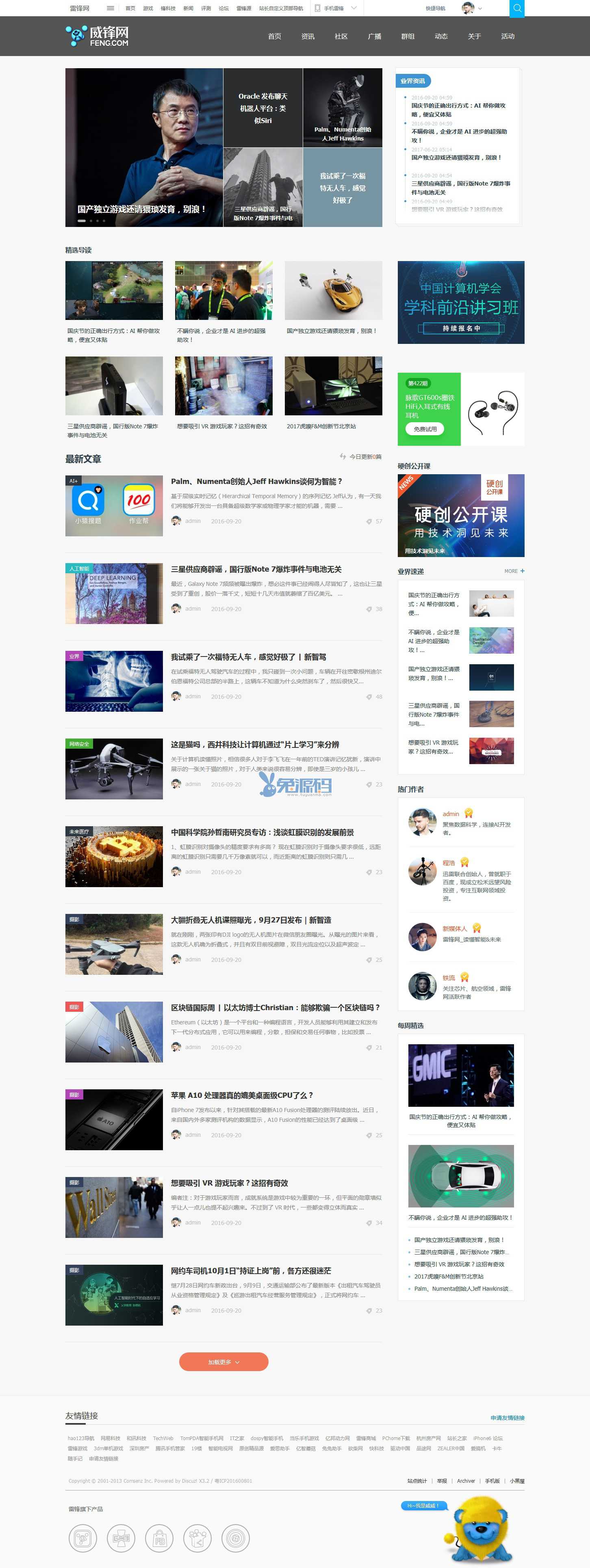
Task: Open article 三星供应商辟谣，国行版Note 7爆炸事件
Action: (256, 569)
